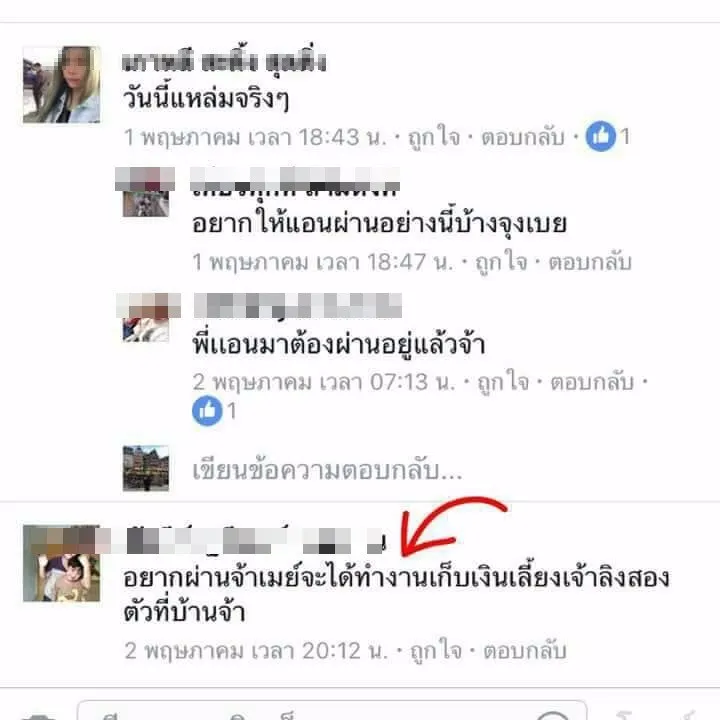Like the comment posted at 20:12
Screen dimensions: 720x720
tap(436, 650)
